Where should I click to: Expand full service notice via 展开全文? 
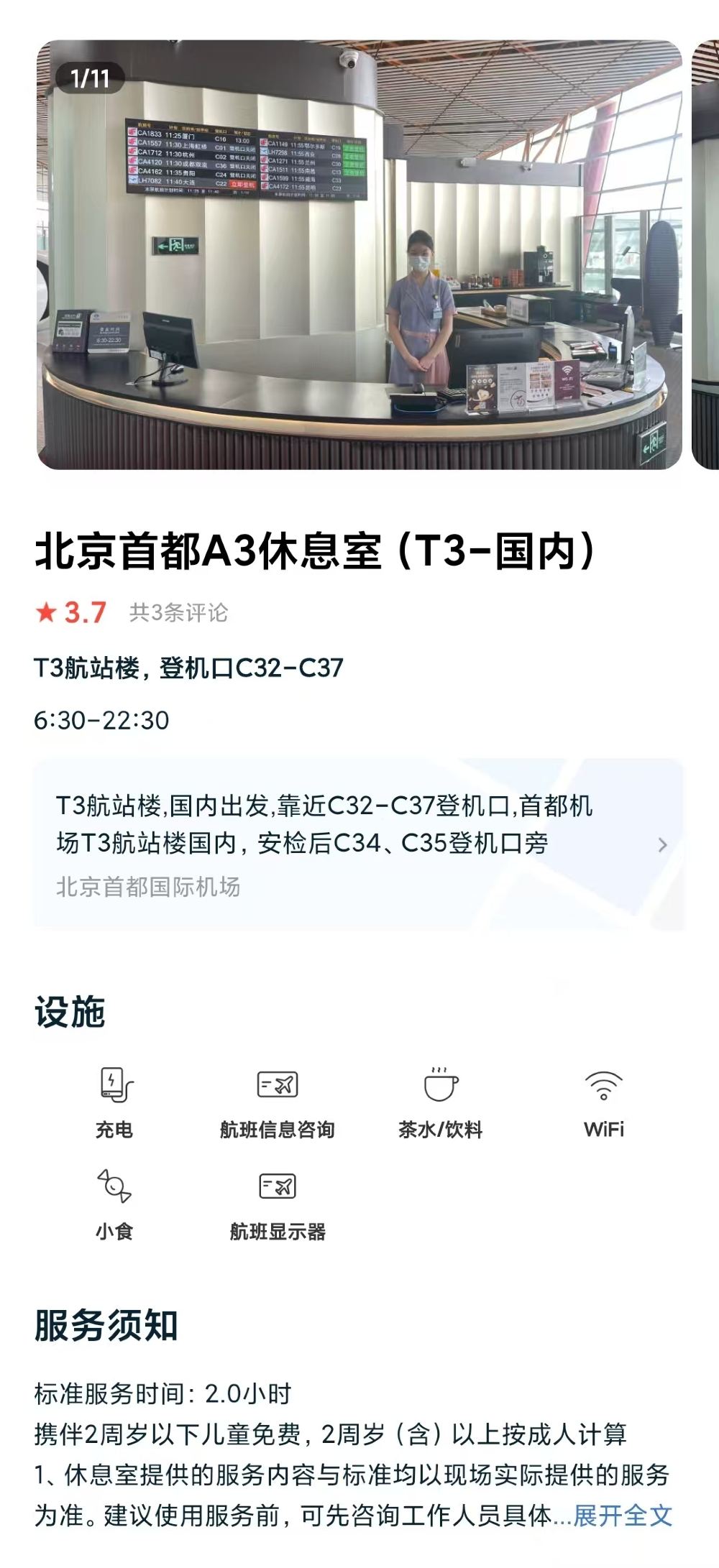pyautogui.click(x=622, y=1515)
